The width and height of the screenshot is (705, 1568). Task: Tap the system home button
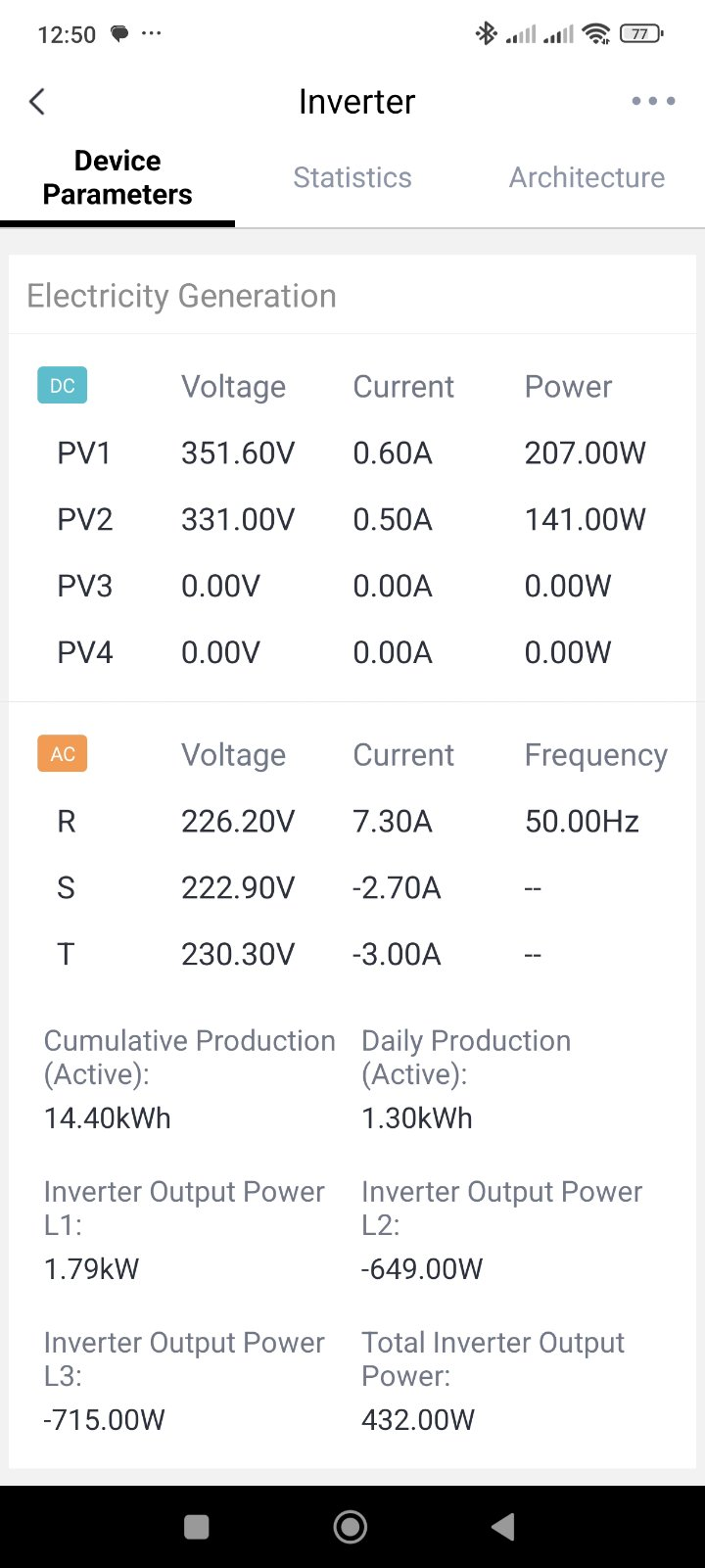[351, 1526]
